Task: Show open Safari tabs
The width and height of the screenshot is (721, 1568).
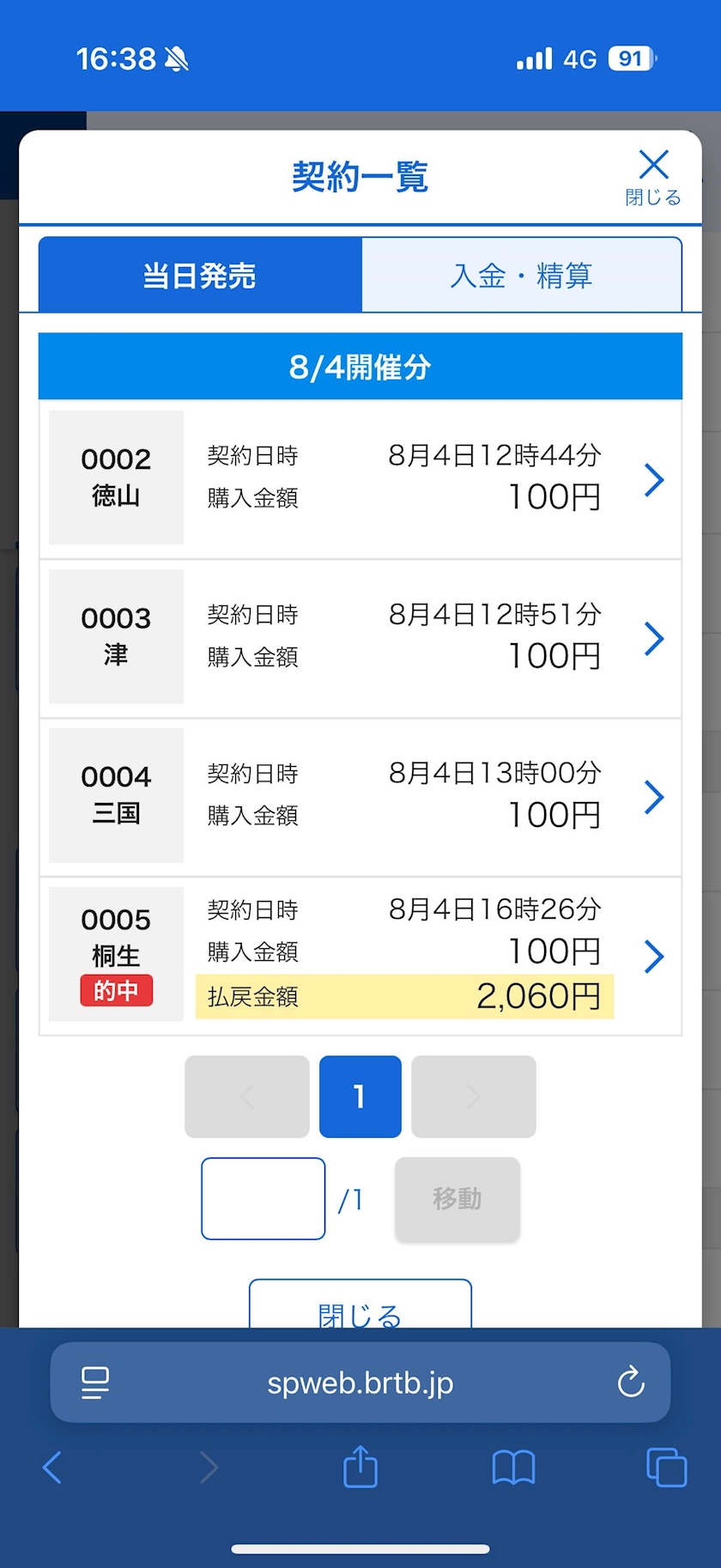Action: click(667, 1468)
